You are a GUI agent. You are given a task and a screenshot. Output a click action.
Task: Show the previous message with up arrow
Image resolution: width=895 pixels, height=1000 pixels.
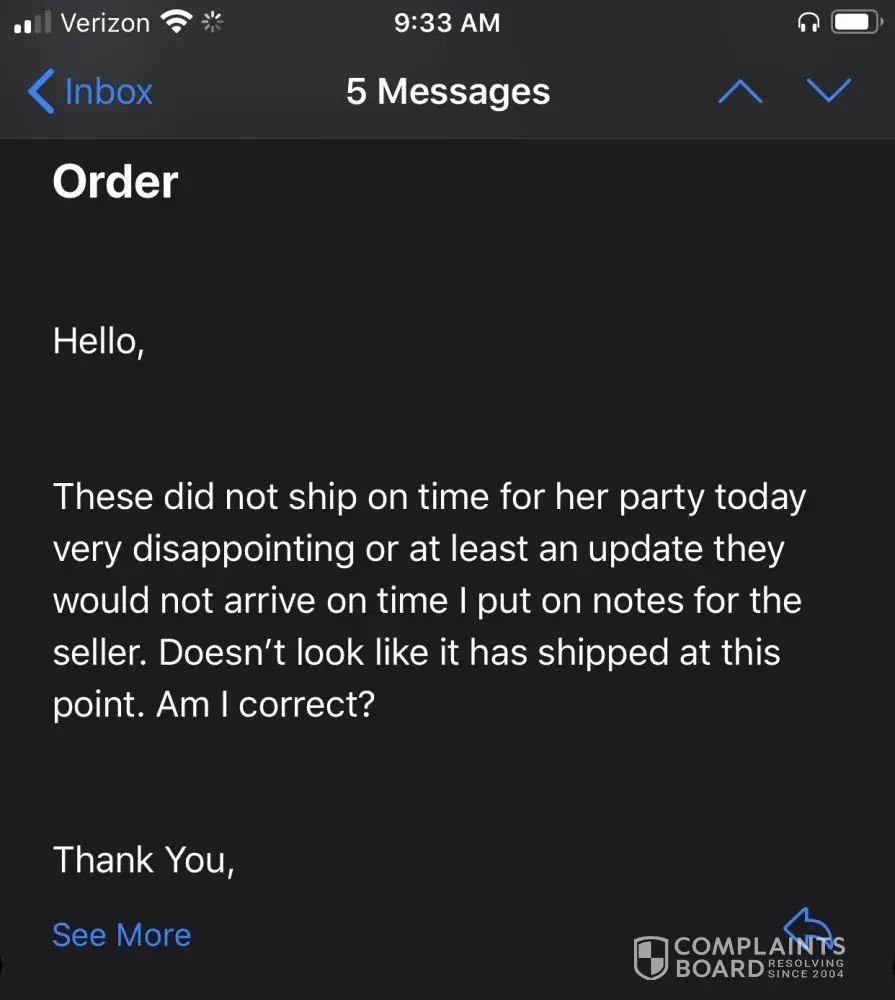(x=740, y=92)
